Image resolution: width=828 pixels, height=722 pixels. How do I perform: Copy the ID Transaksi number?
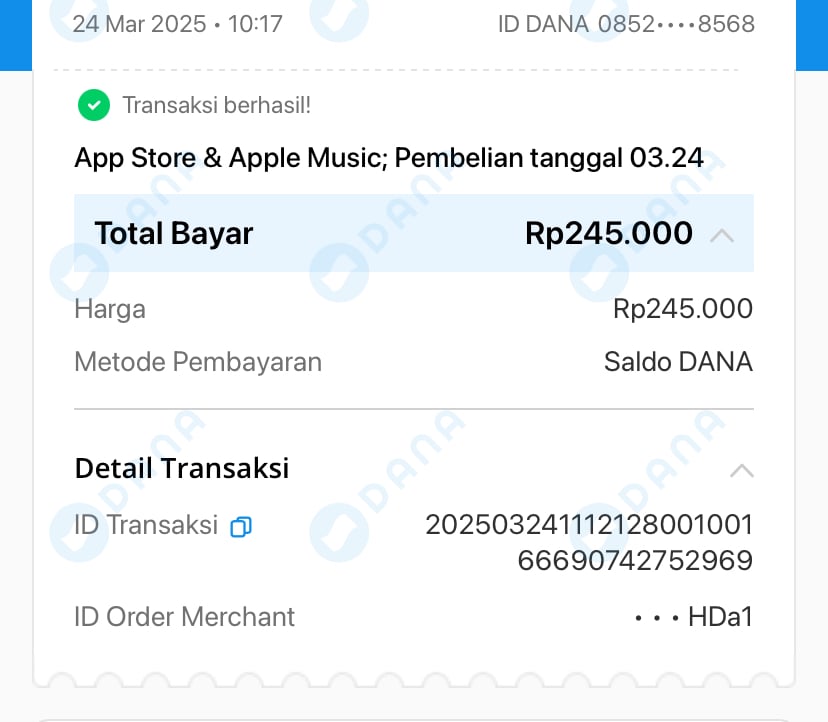coord(240,527)
